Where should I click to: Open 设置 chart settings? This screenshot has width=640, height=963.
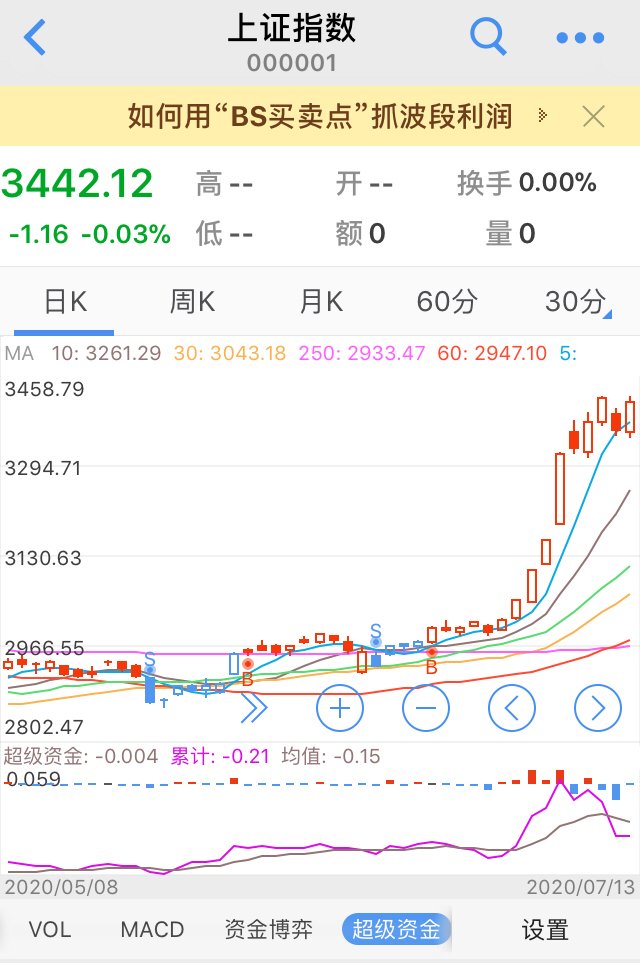point(545,930)
